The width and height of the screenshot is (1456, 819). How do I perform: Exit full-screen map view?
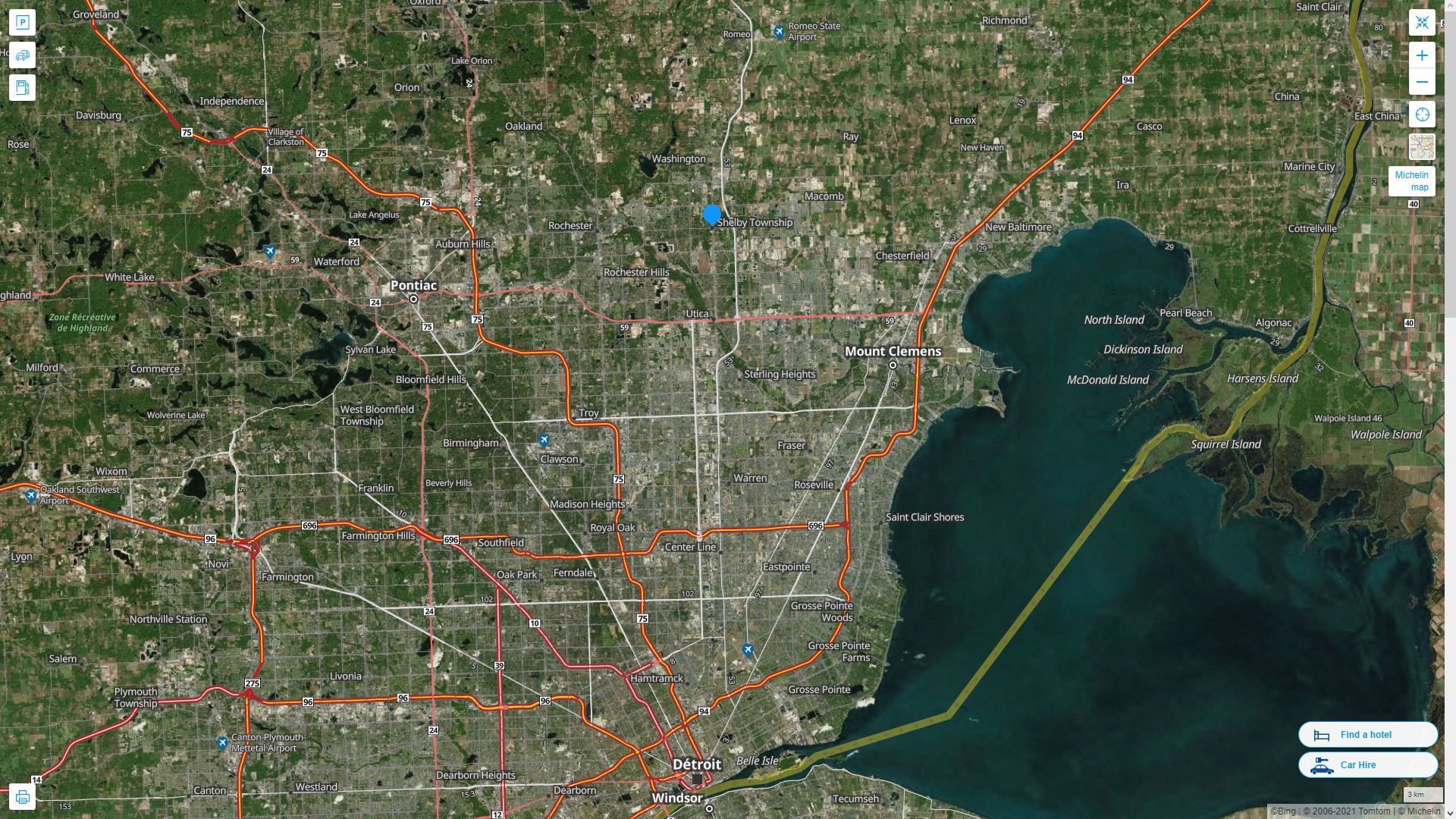(1422, 23)
